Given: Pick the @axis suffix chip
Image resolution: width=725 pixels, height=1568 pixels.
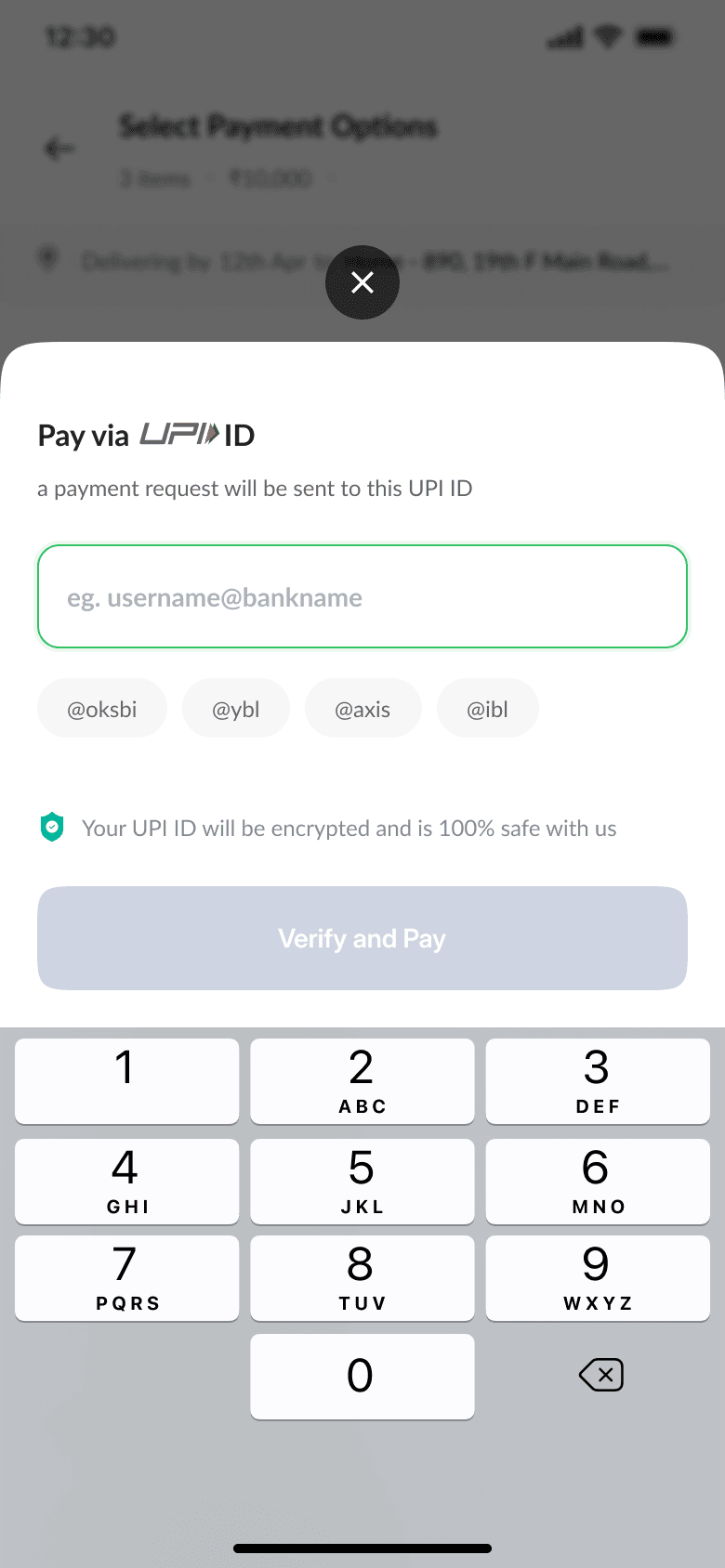Looking at the screenshot, I should pyautogui.click(x=362, y=709).
